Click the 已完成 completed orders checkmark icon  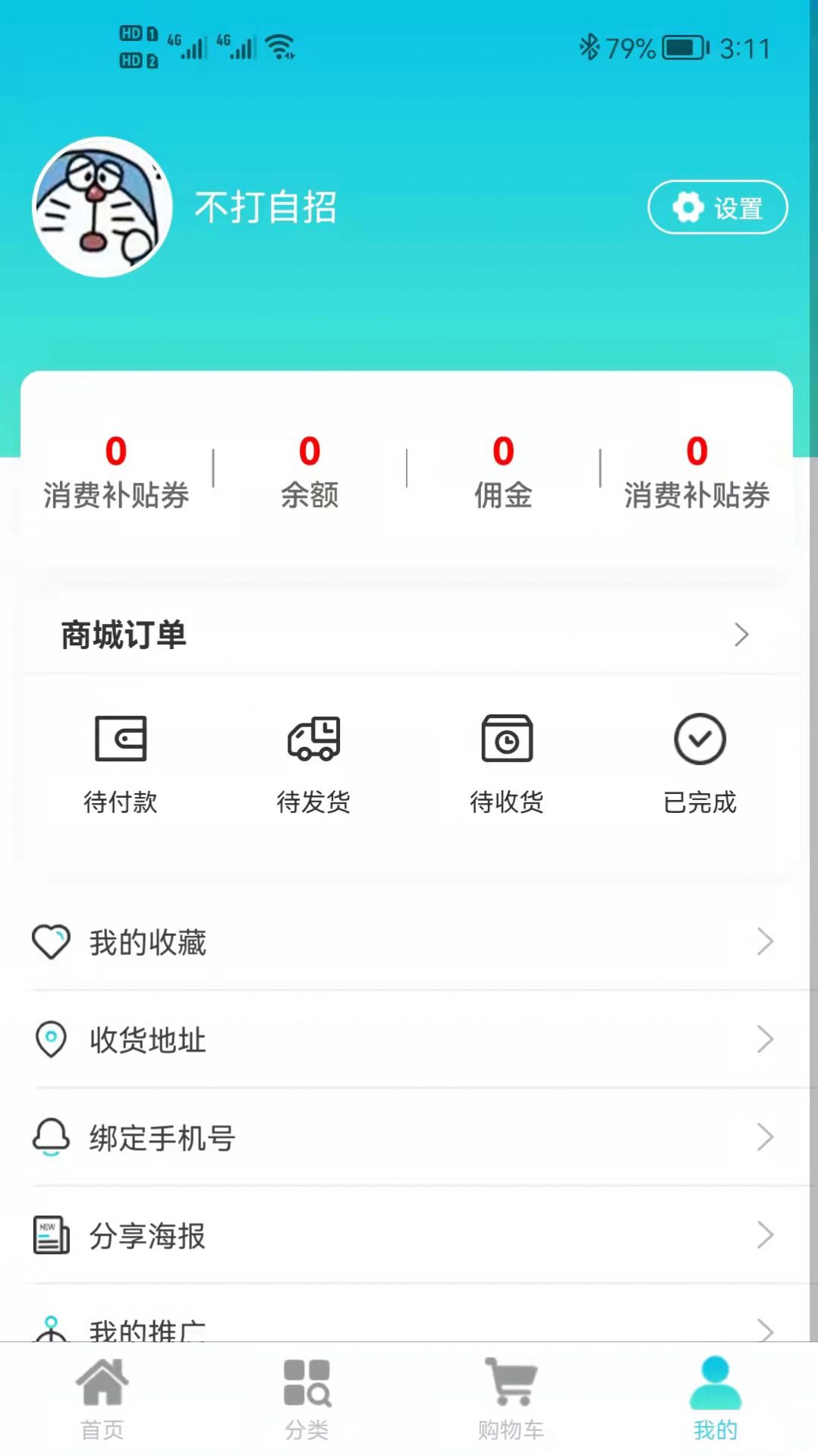(700, 739)
